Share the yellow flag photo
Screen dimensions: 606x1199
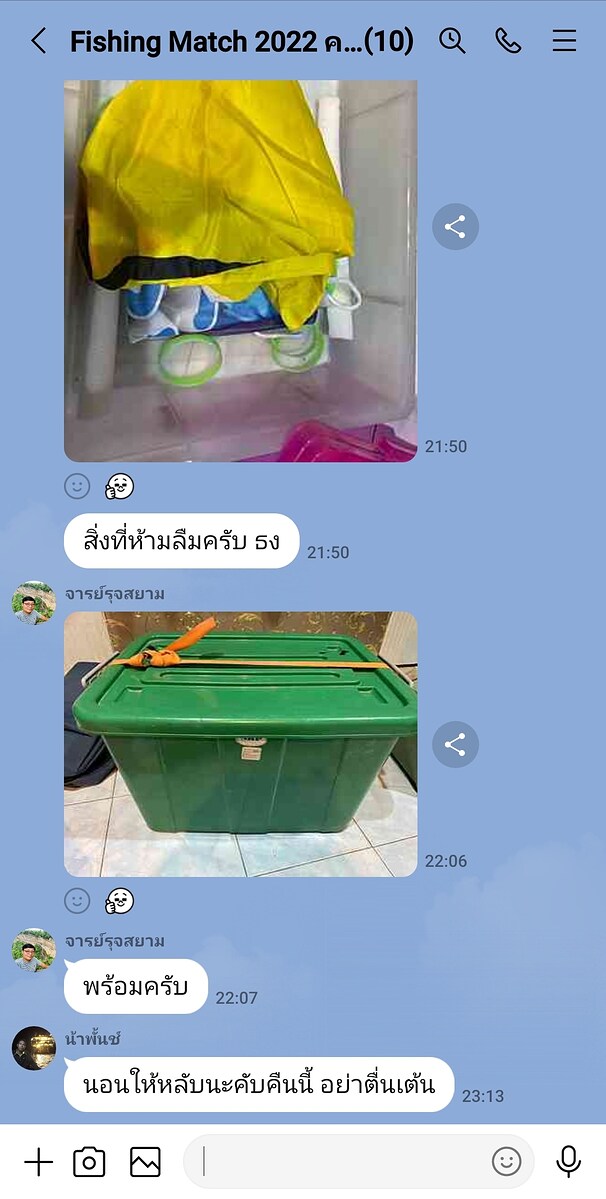[455, 228]
